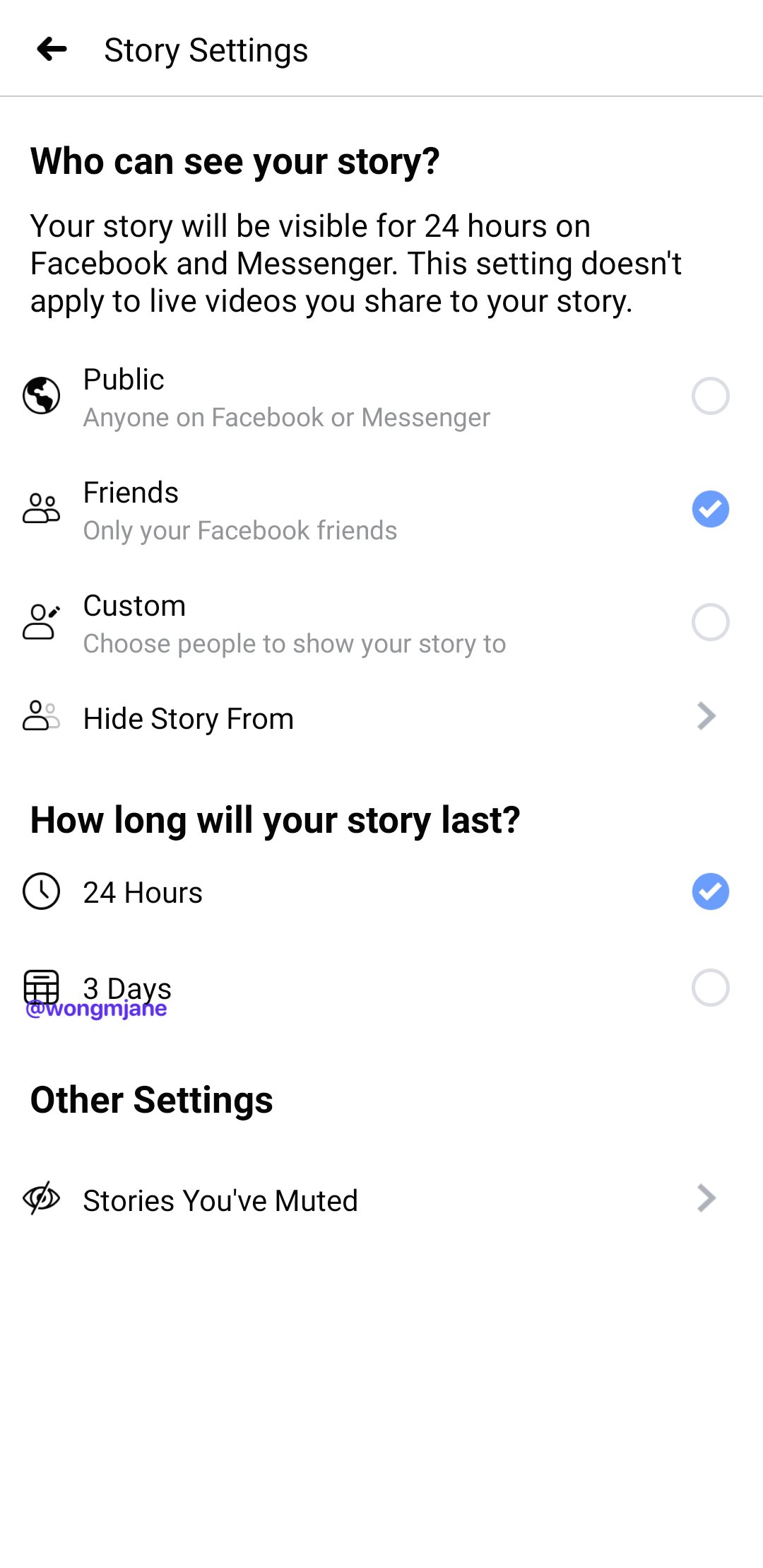Select the Custom audience option
763x1568 pixels.
coord(710,622)
